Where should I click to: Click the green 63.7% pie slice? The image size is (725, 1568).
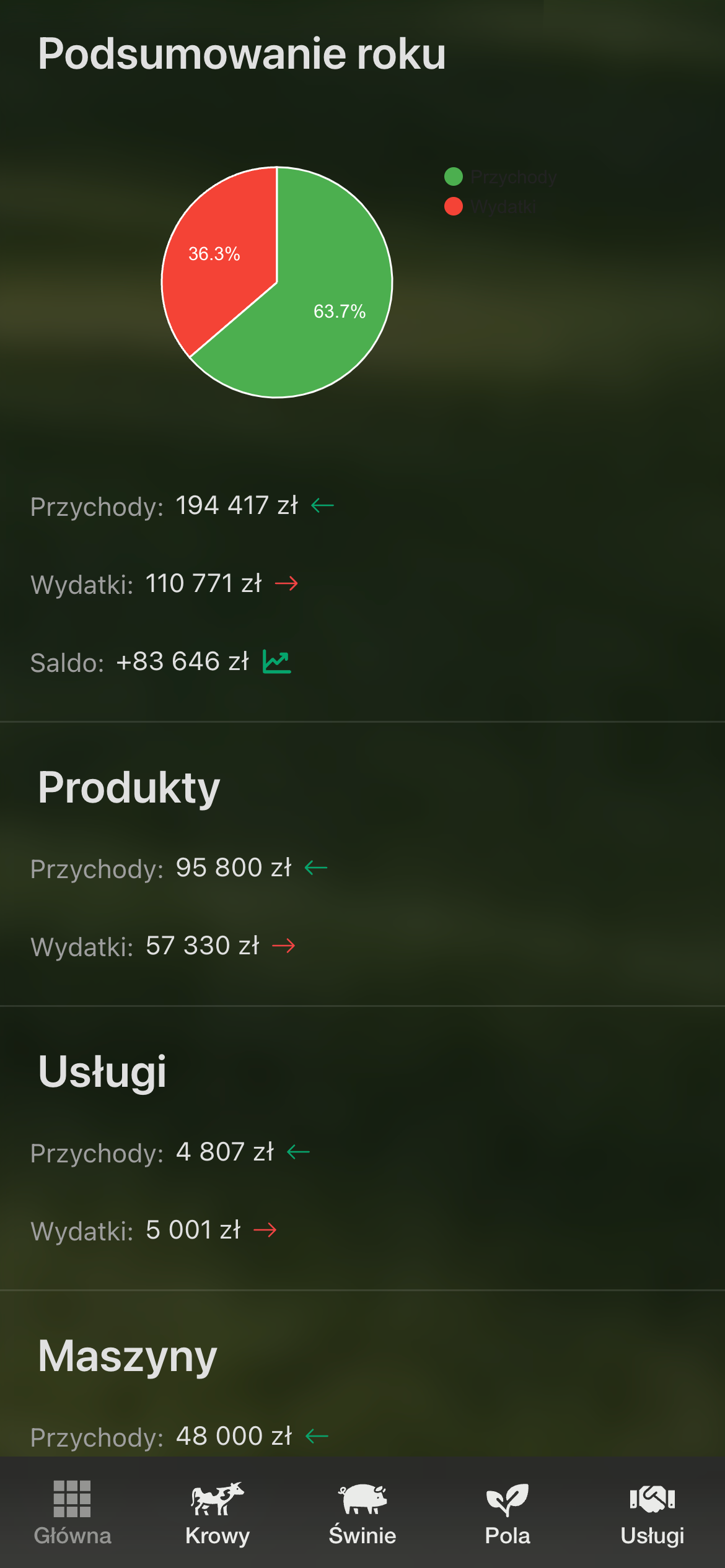click(x=338, y=311)
